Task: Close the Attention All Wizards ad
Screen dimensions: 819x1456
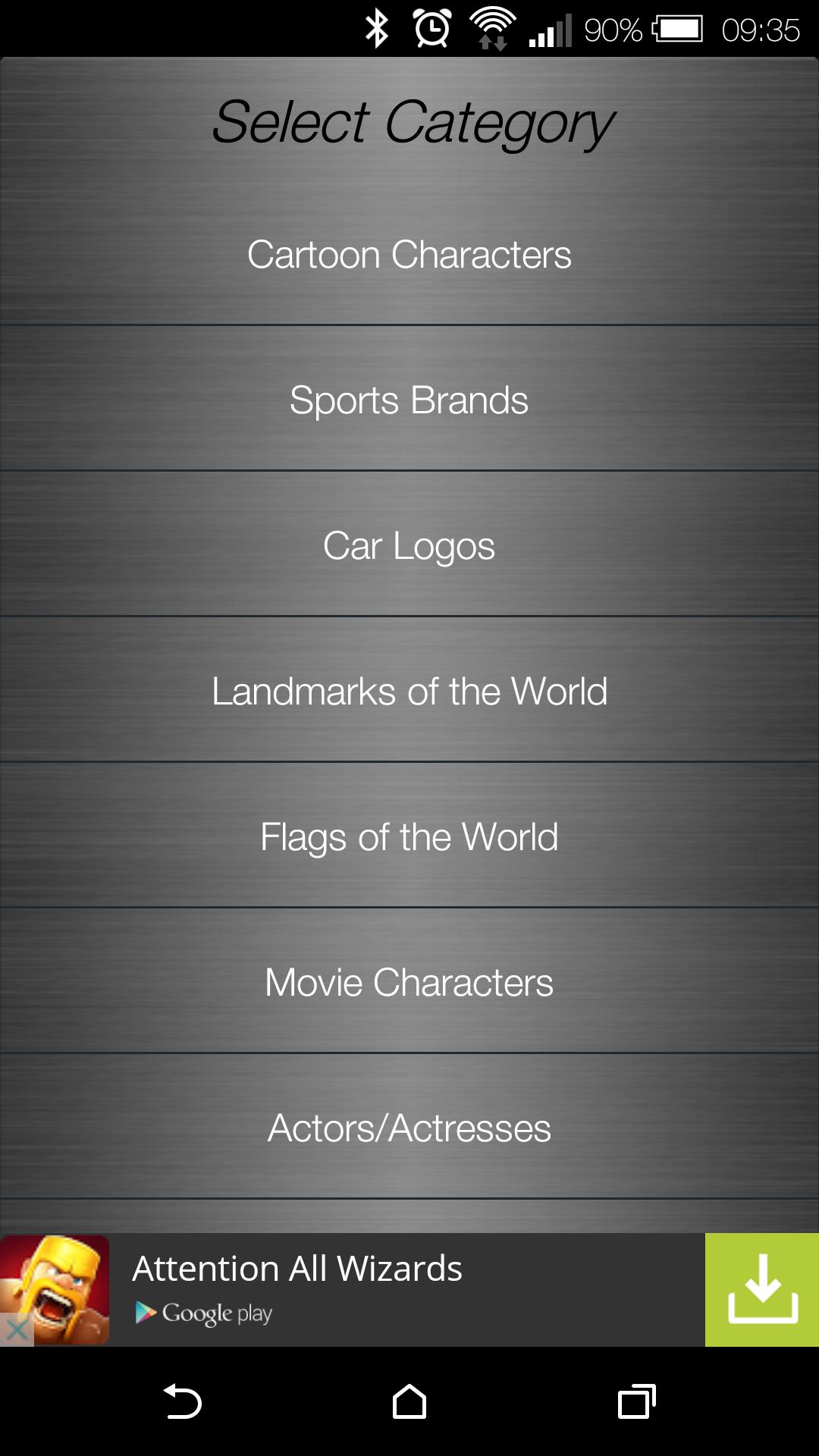Action: coord(17,1329)
